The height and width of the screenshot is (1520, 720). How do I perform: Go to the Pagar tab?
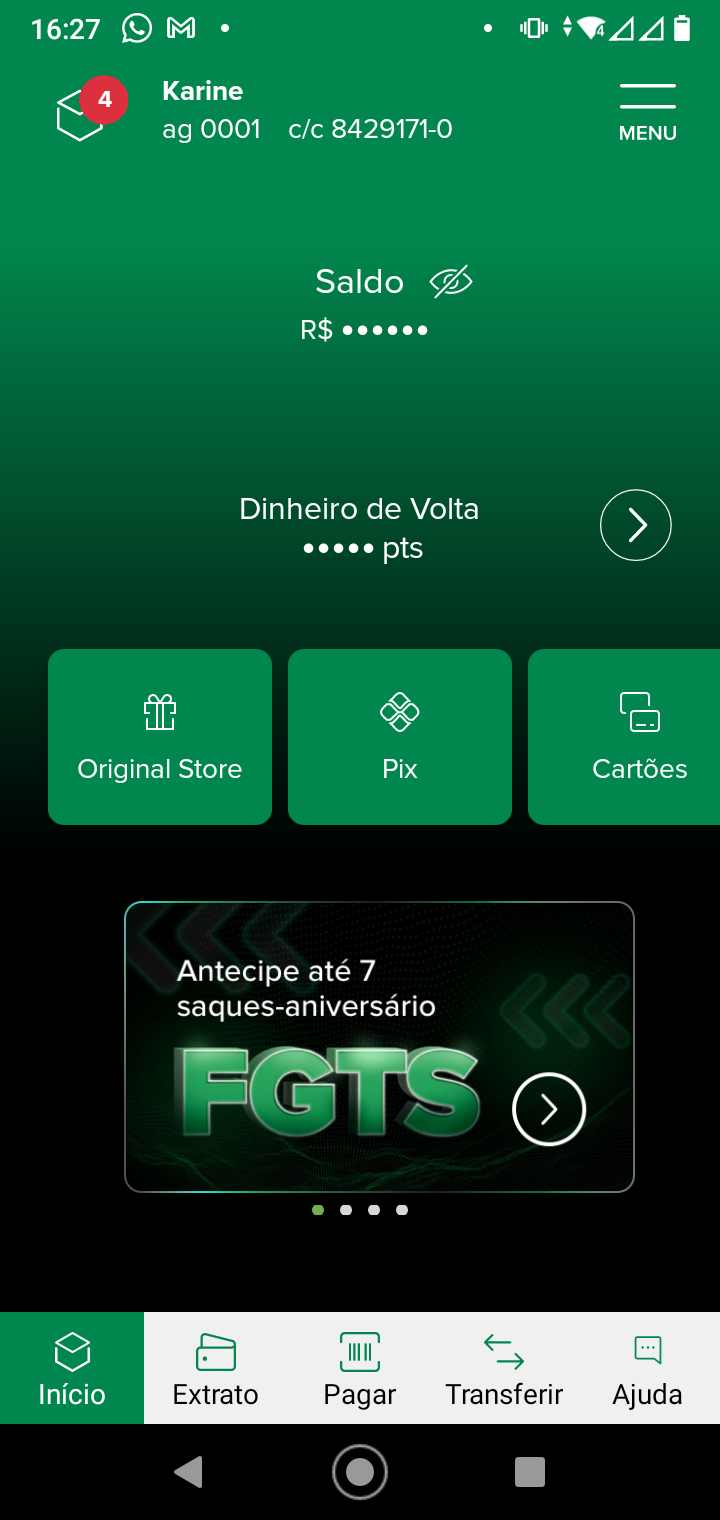(x=360, y=1368)
